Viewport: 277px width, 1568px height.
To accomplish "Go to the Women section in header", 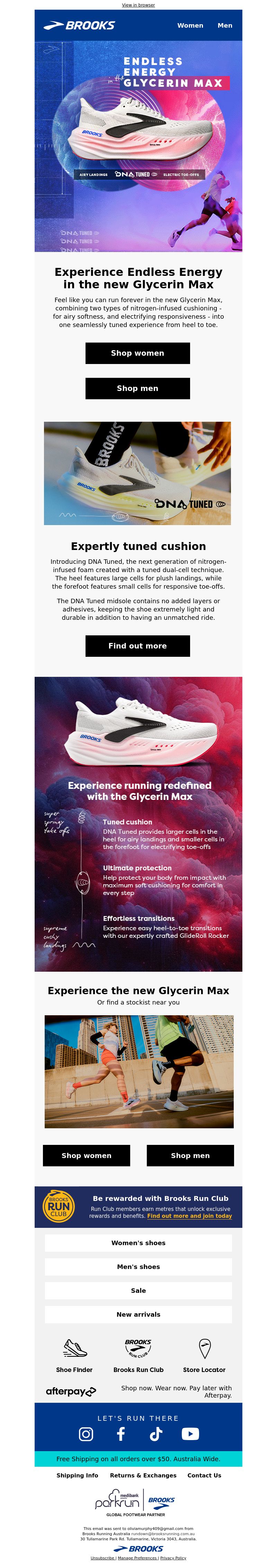I will [190, 26].
